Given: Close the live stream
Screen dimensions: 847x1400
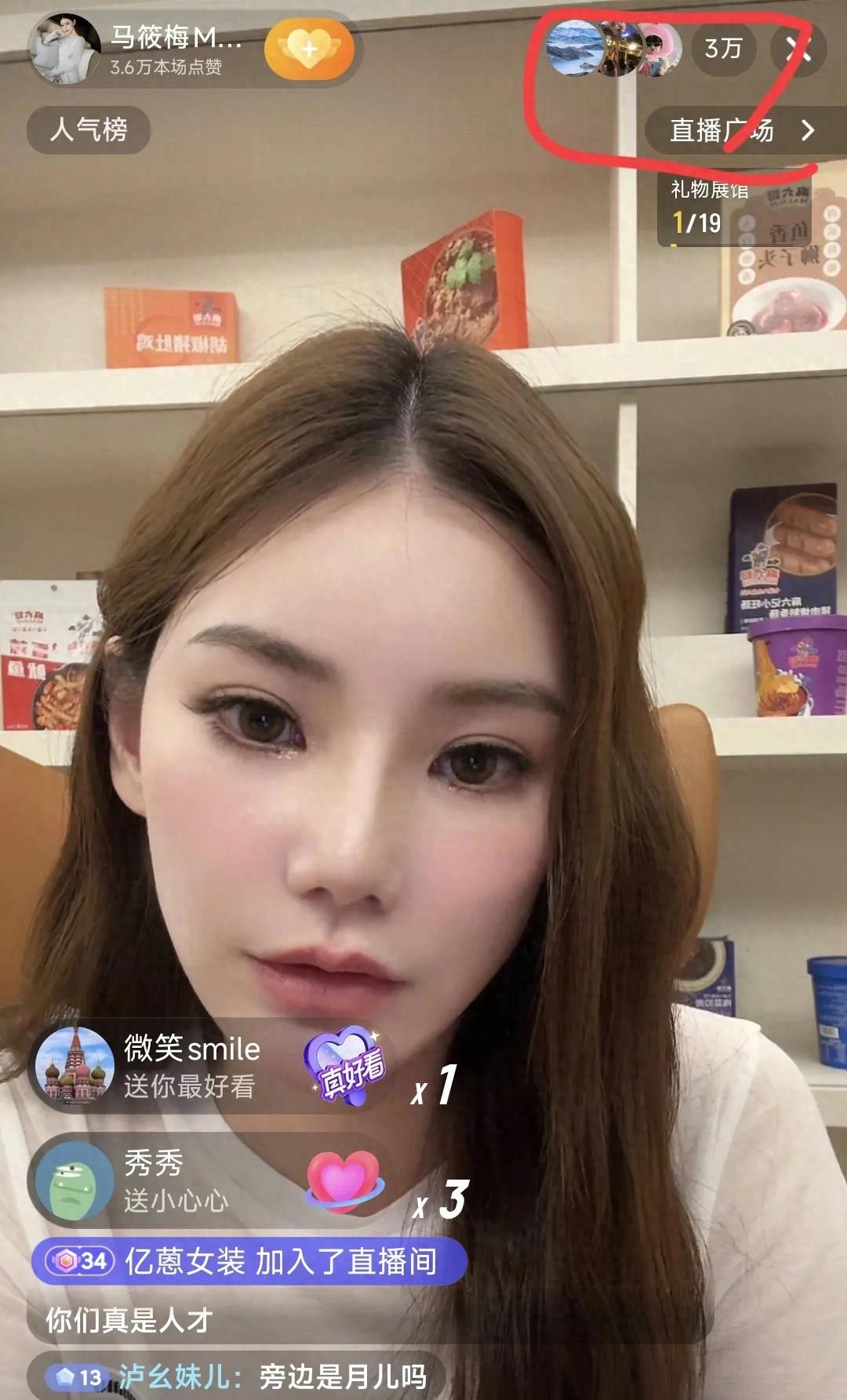Looking at the screenshot, I should [798, 49].
